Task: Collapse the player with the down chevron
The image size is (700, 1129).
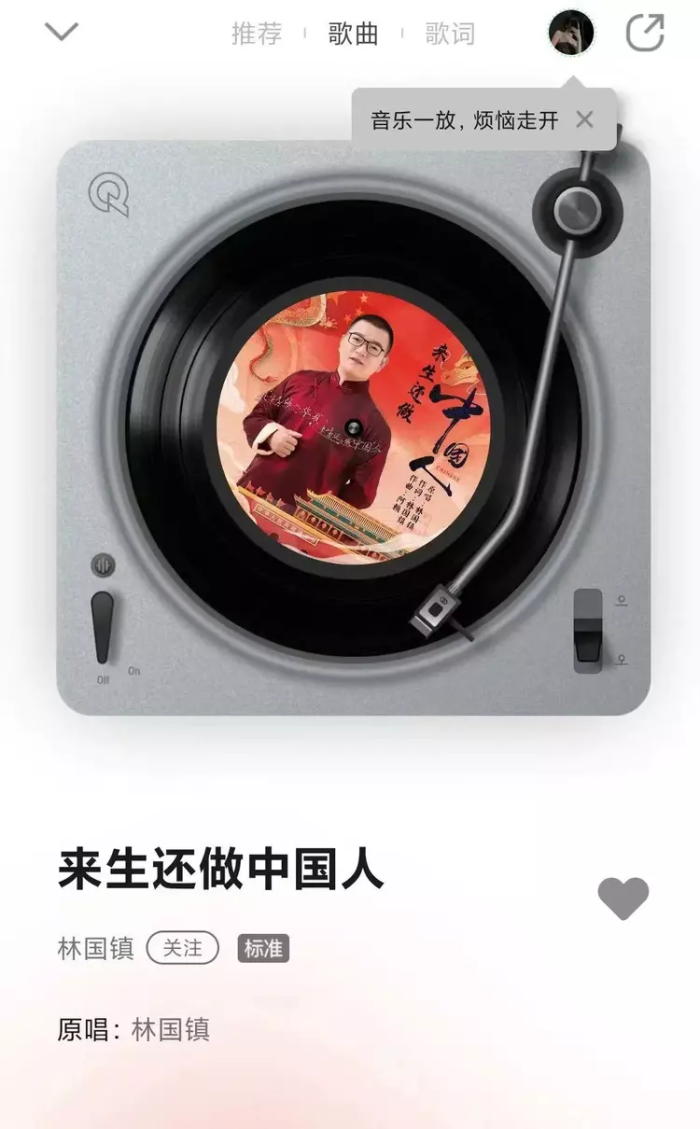Action: pyautogui.click(x=61, y=32)
